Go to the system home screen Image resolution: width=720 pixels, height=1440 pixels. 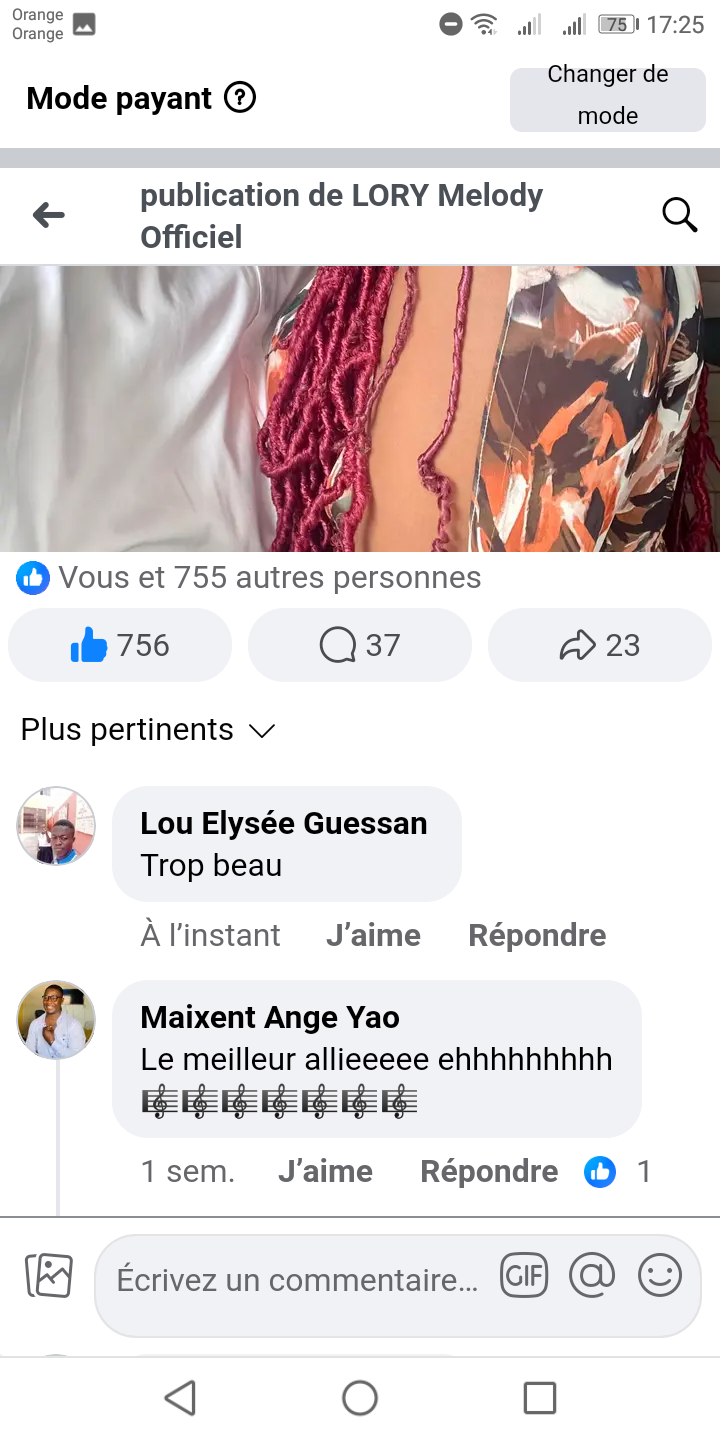click(360, 1397)
